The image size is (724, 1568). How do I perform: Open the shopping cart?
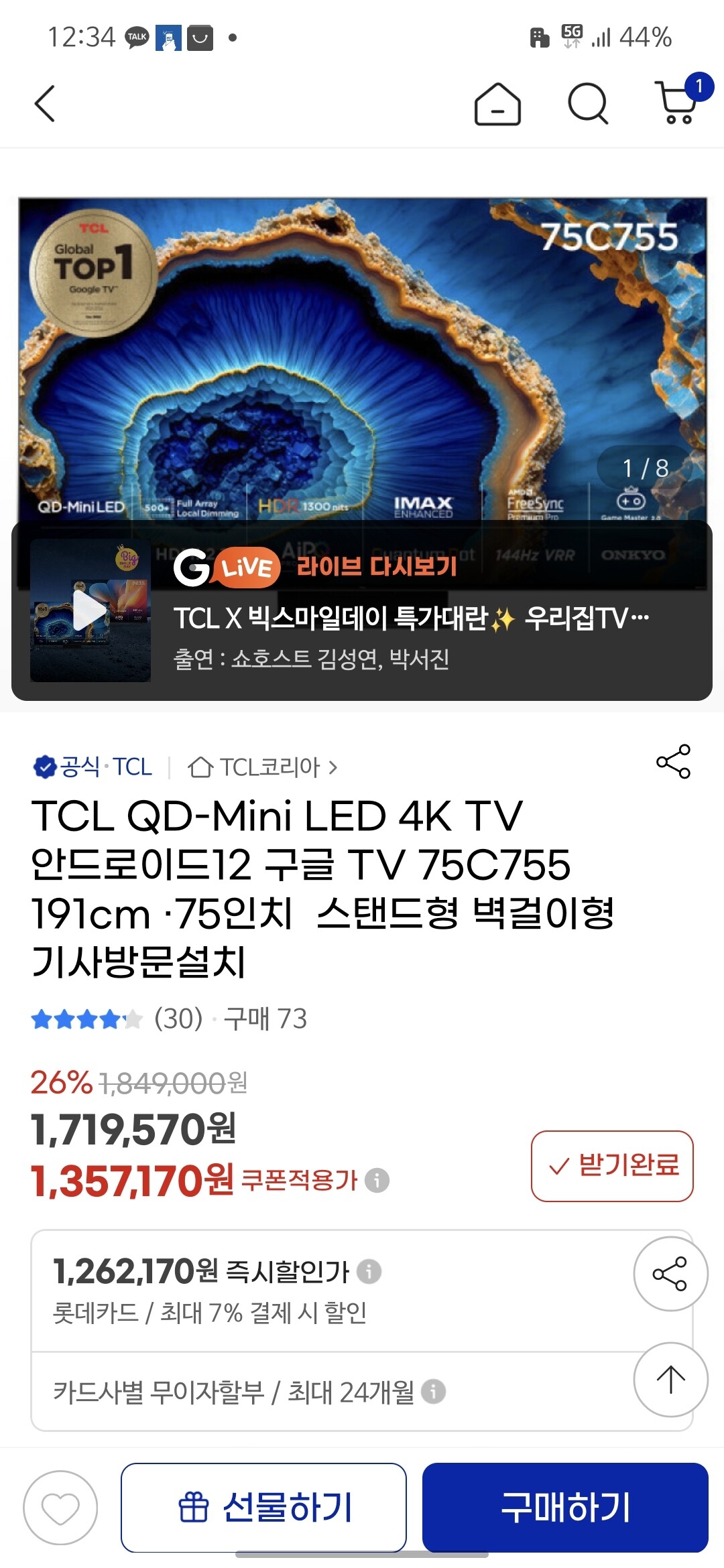tap(678, 103)
